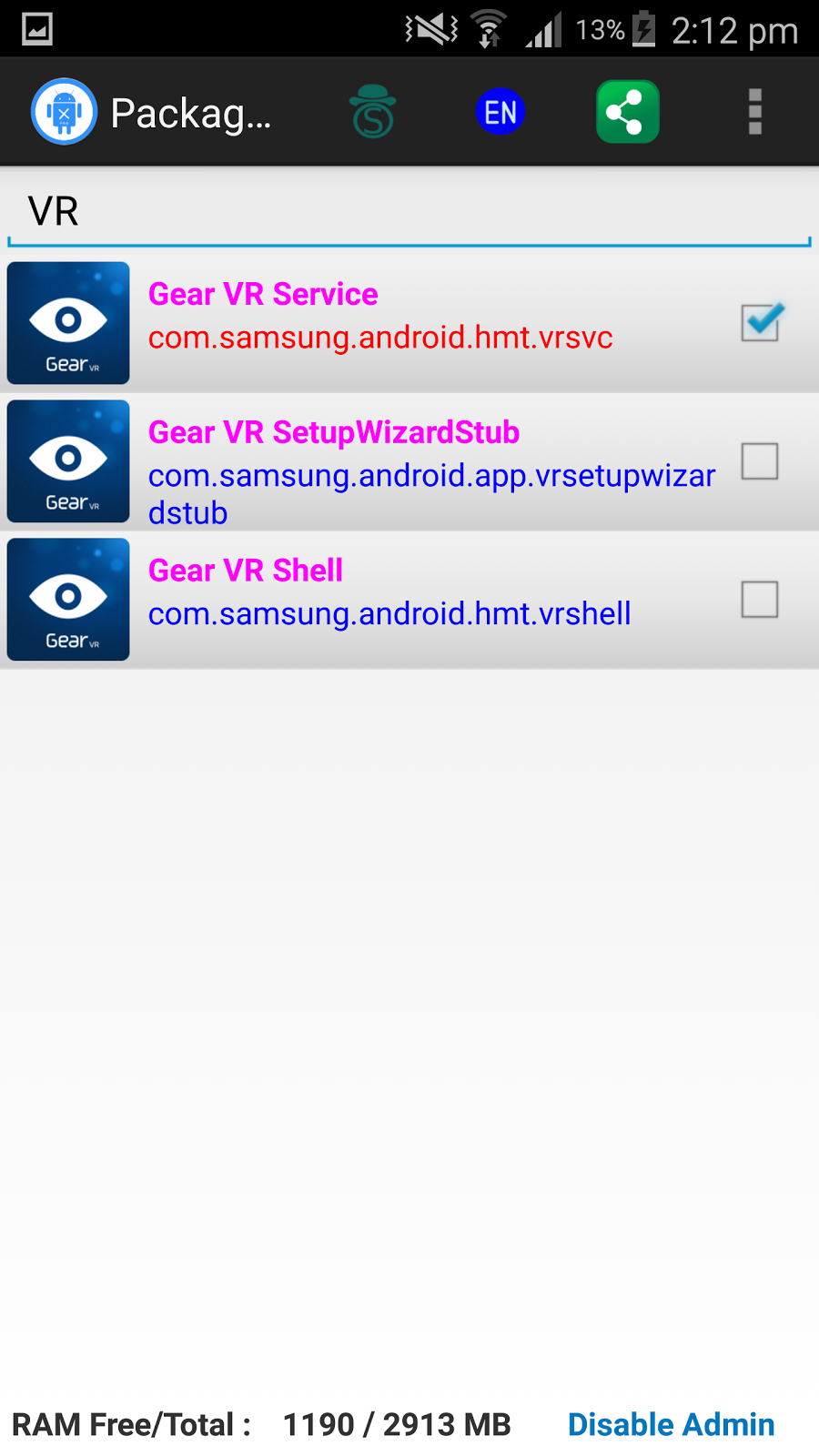Switch language via the EN icon
Image resolution: width=819 pixels, height=1456 pixels.
pyautogui.click(x=500, y=113)
